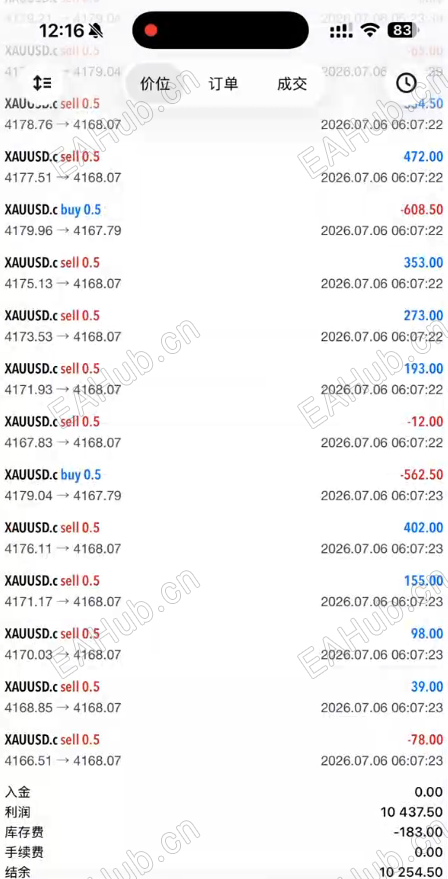Switch to the 价位 tab
448x879 pixels.
[155, 84]
